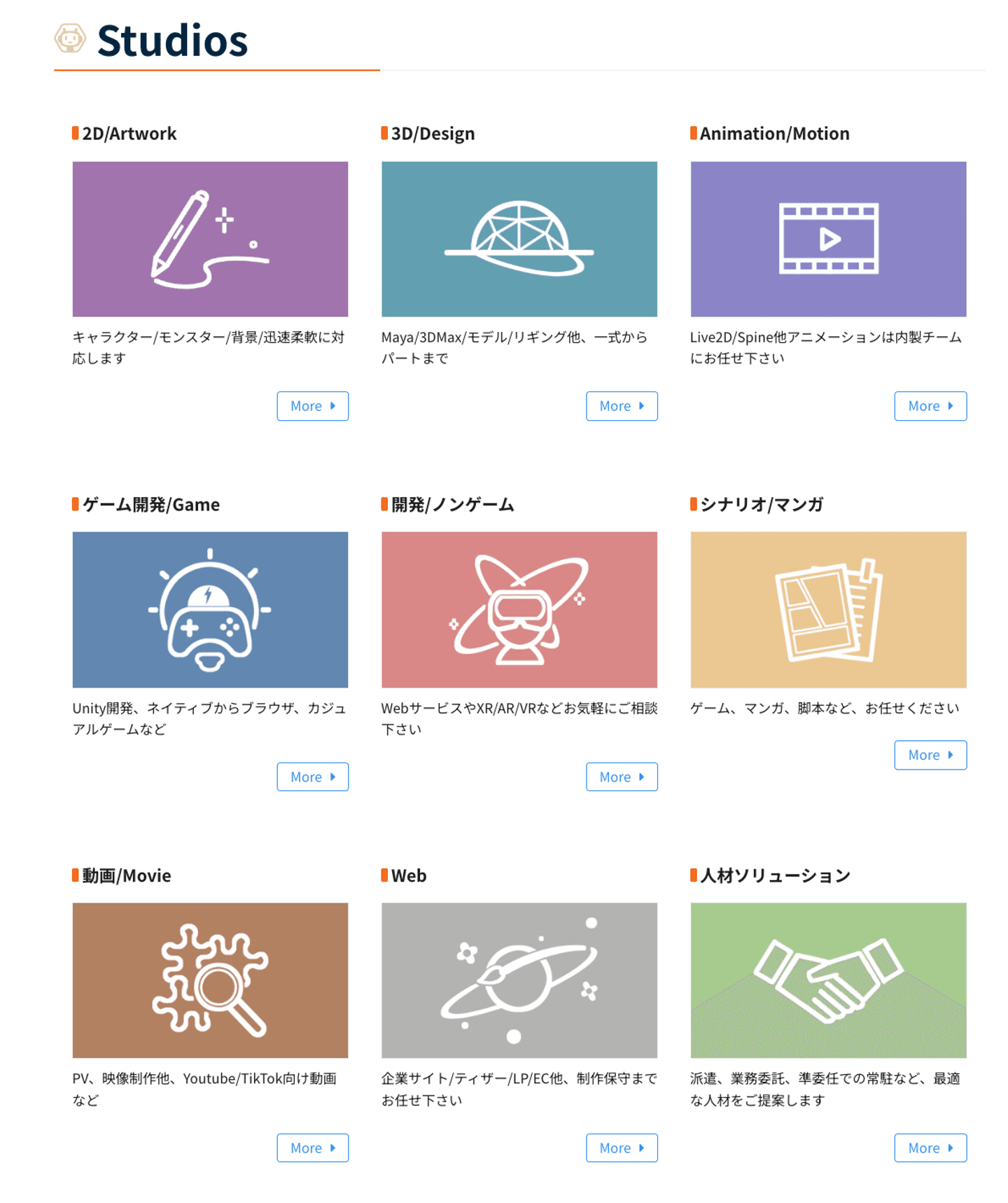Tap the Animation/Motion film image tile

[x=828, y=239]
